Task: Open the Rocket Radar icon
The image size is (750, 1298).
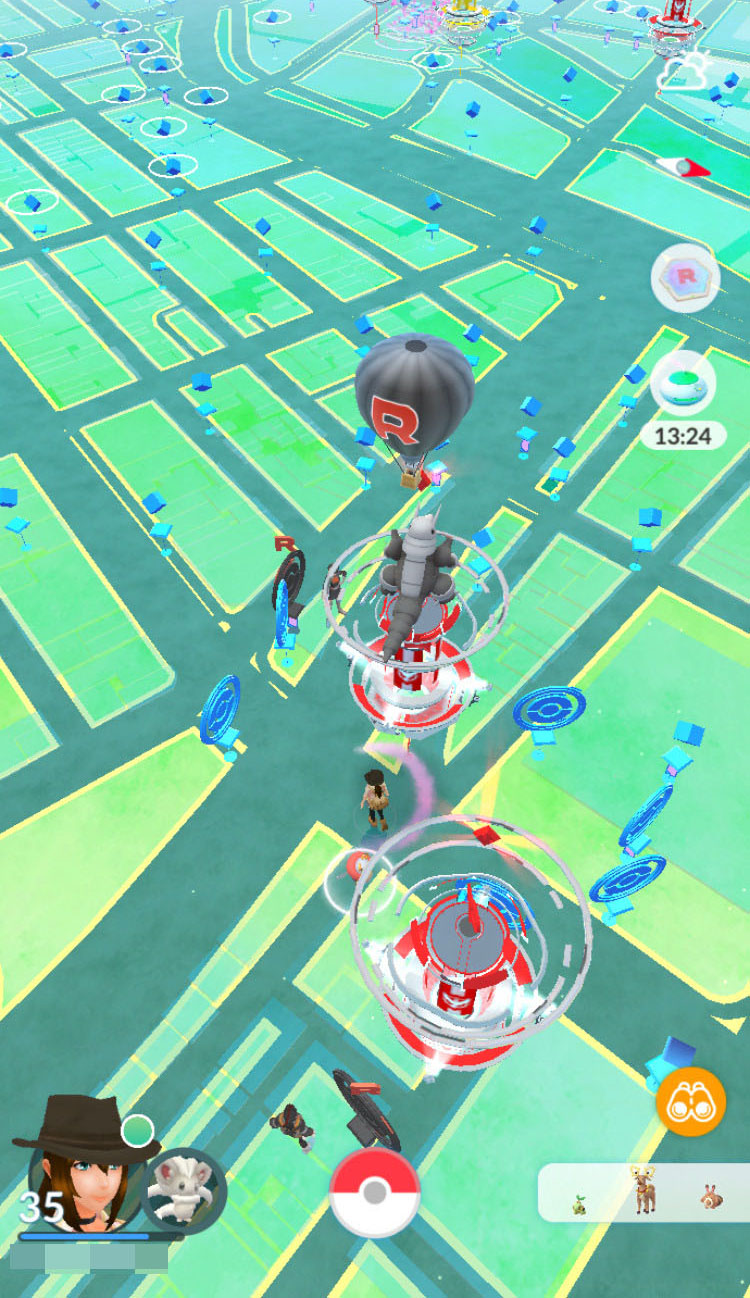Action: (x=685, y=278)
